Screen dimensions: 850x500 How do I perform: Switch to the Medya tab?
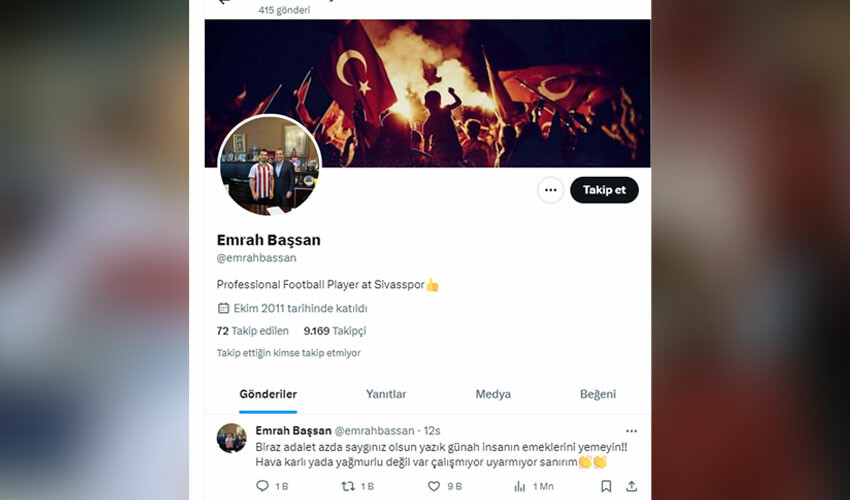493,395
